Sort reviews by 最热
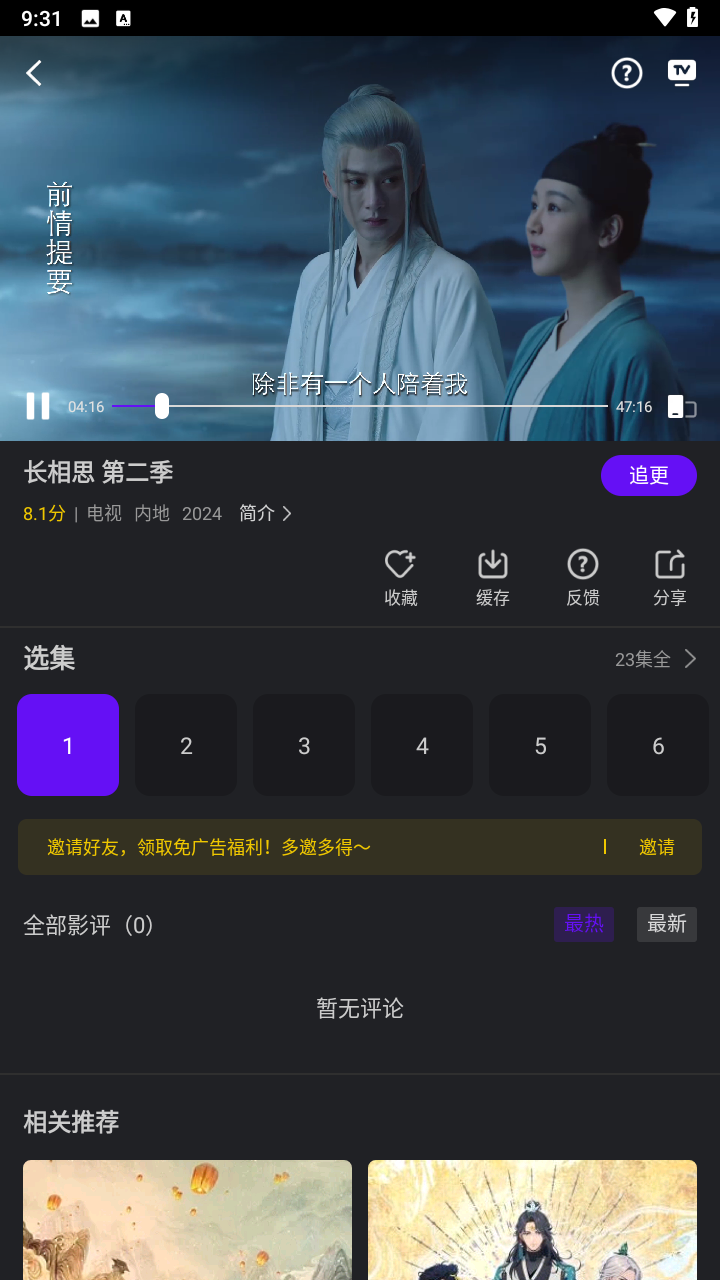The image size is (720, 1280). pyautogui.click(x=584, y=924)
